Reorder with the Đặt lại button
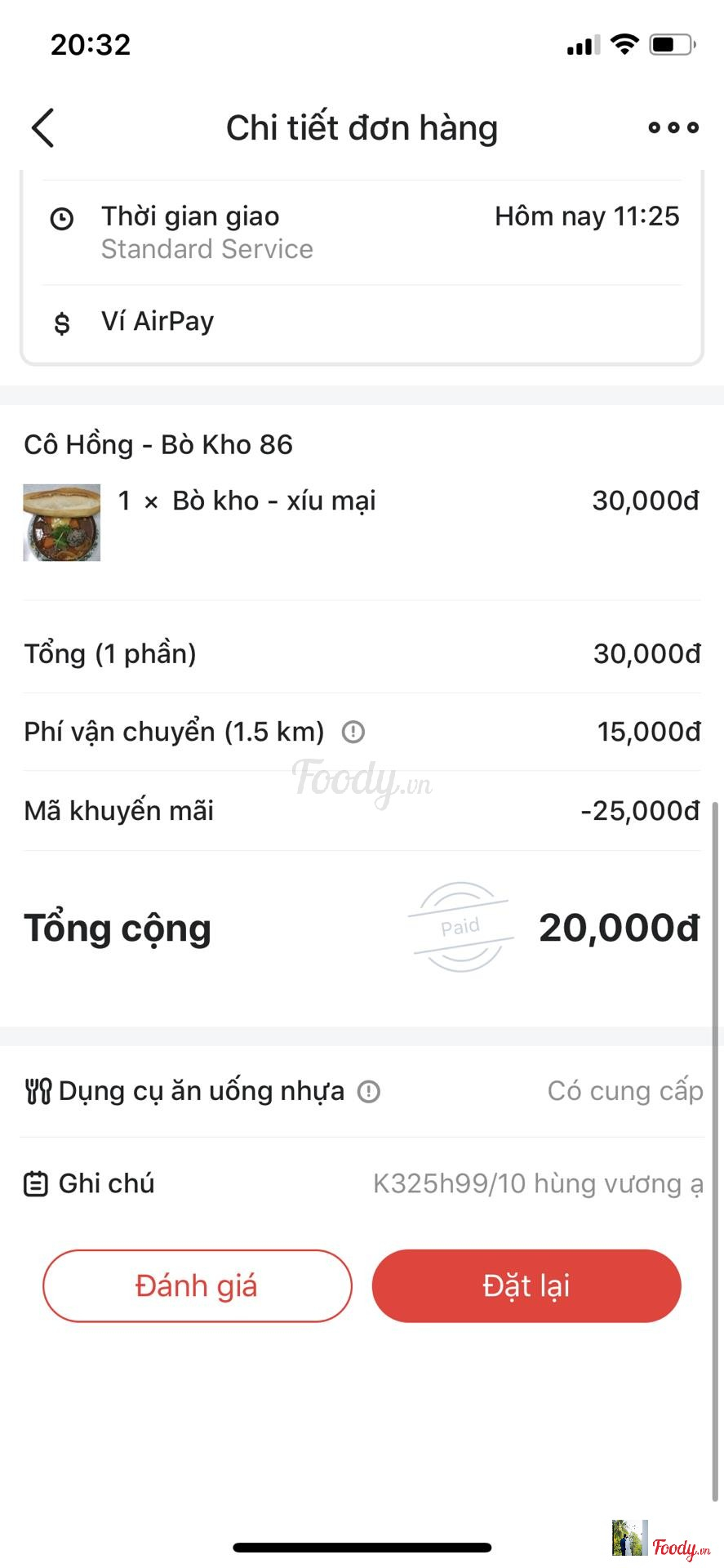The image size is (724, 1568). [x=526, y=1285]
